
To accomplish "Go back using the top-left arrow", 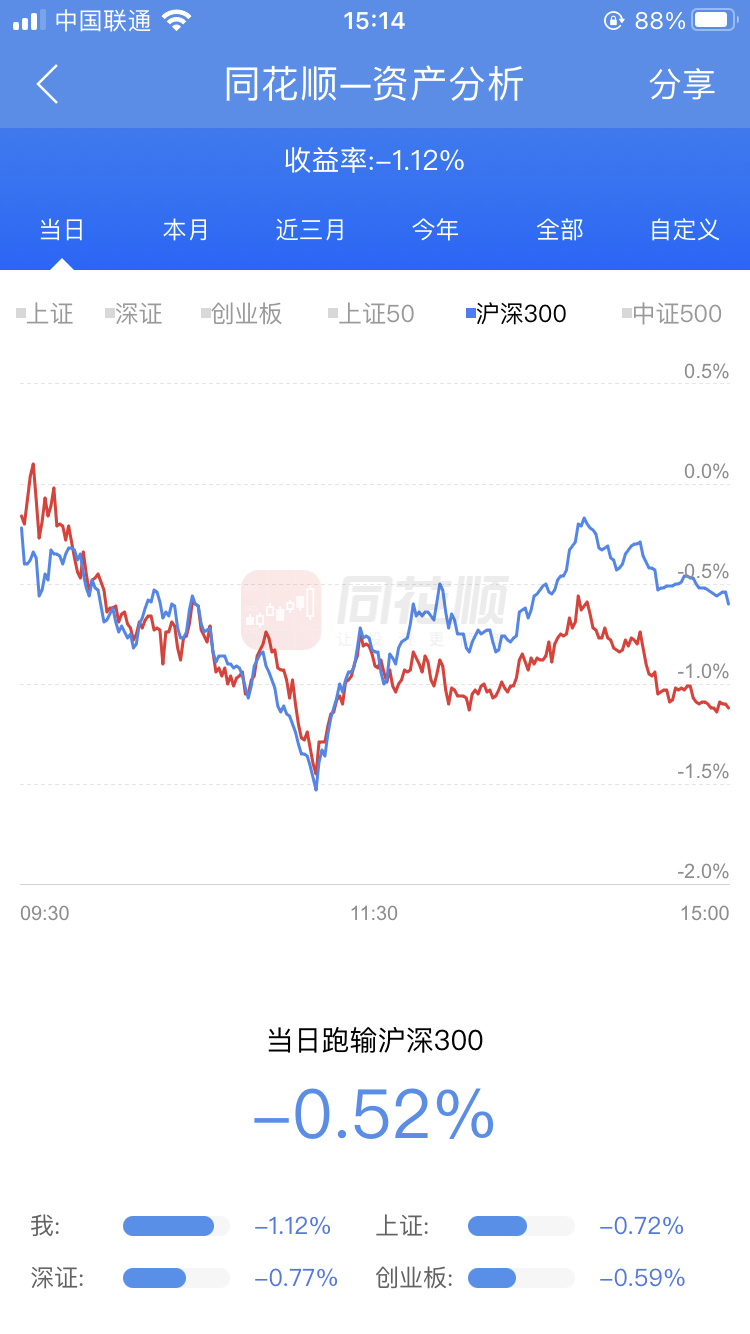I will tap(48, 84).
